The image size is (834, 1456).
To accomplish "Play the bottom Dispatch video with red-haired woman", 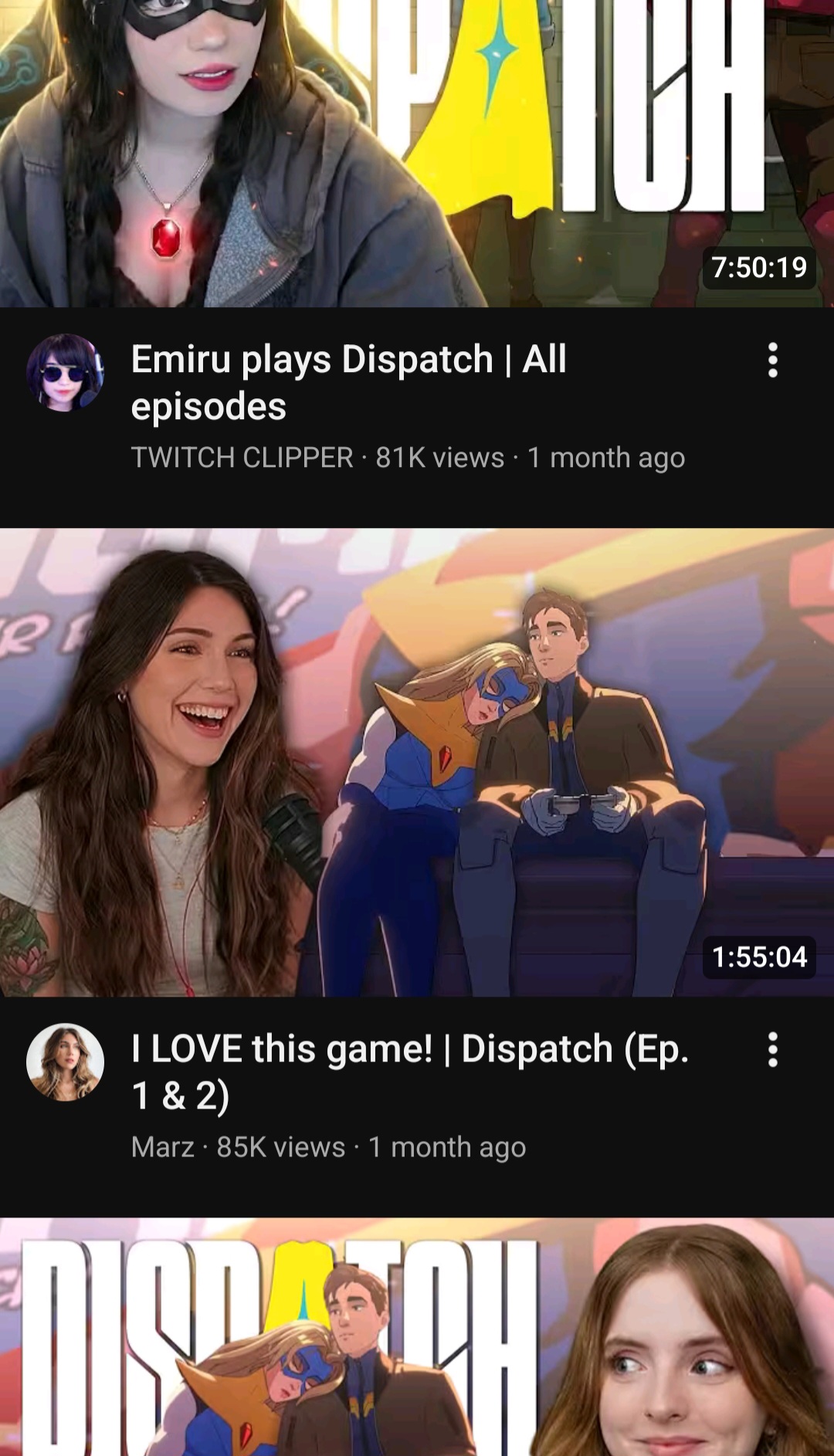I will point(417,1337).
